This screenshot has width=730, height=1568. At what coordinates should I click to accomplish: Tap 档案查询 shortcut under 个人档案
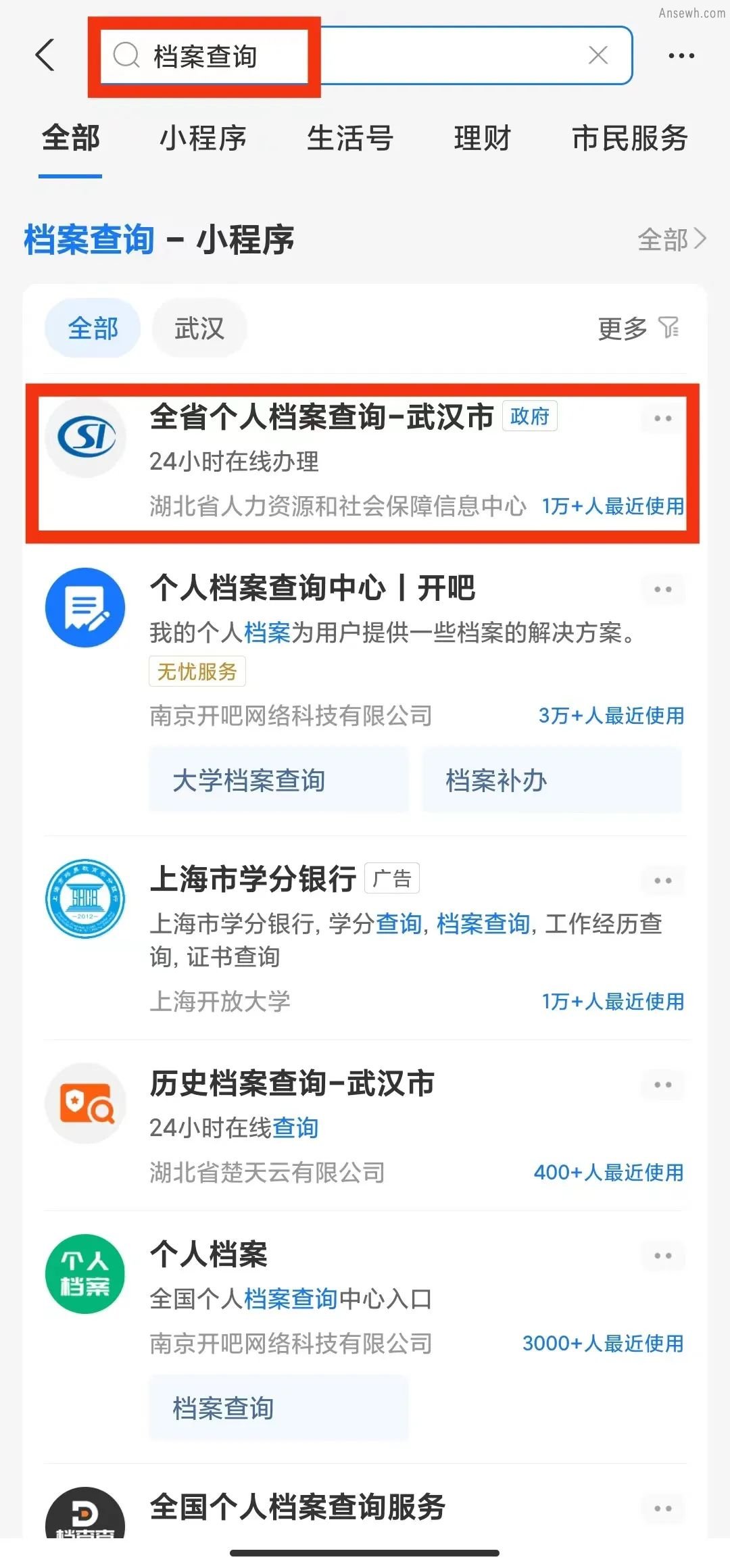279,1408
